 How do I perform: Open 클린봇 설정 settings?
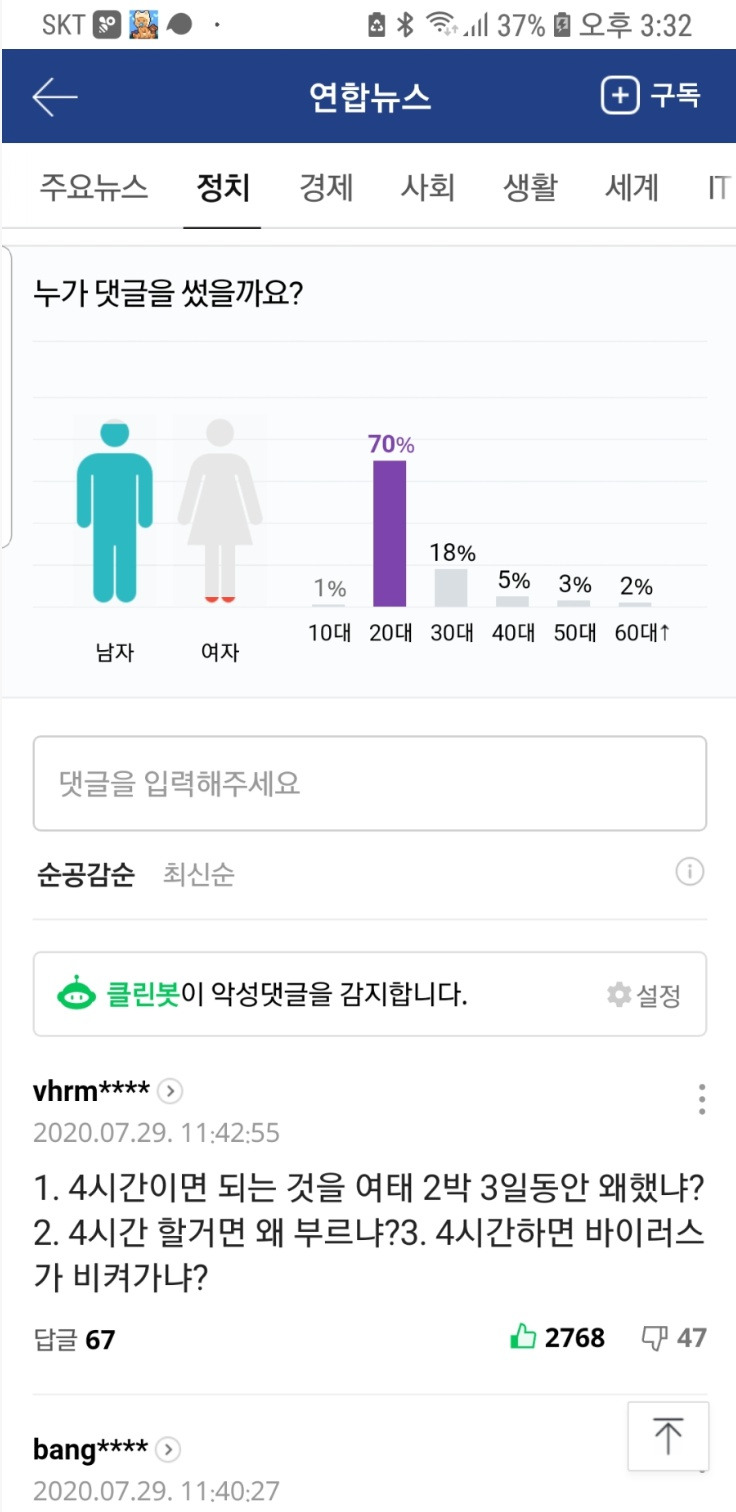click(644, 995)
